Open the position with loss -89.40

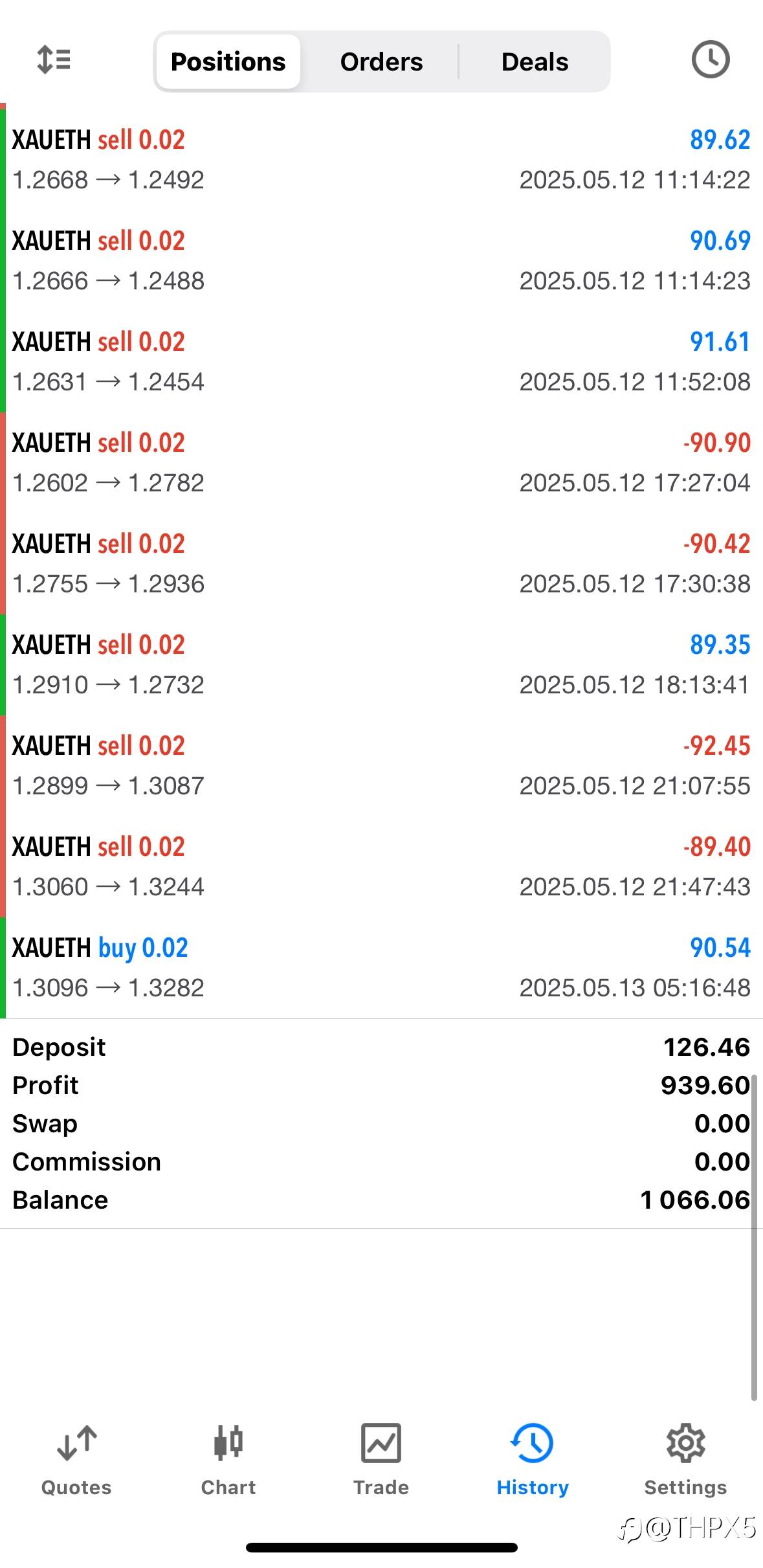pos(381,867)
